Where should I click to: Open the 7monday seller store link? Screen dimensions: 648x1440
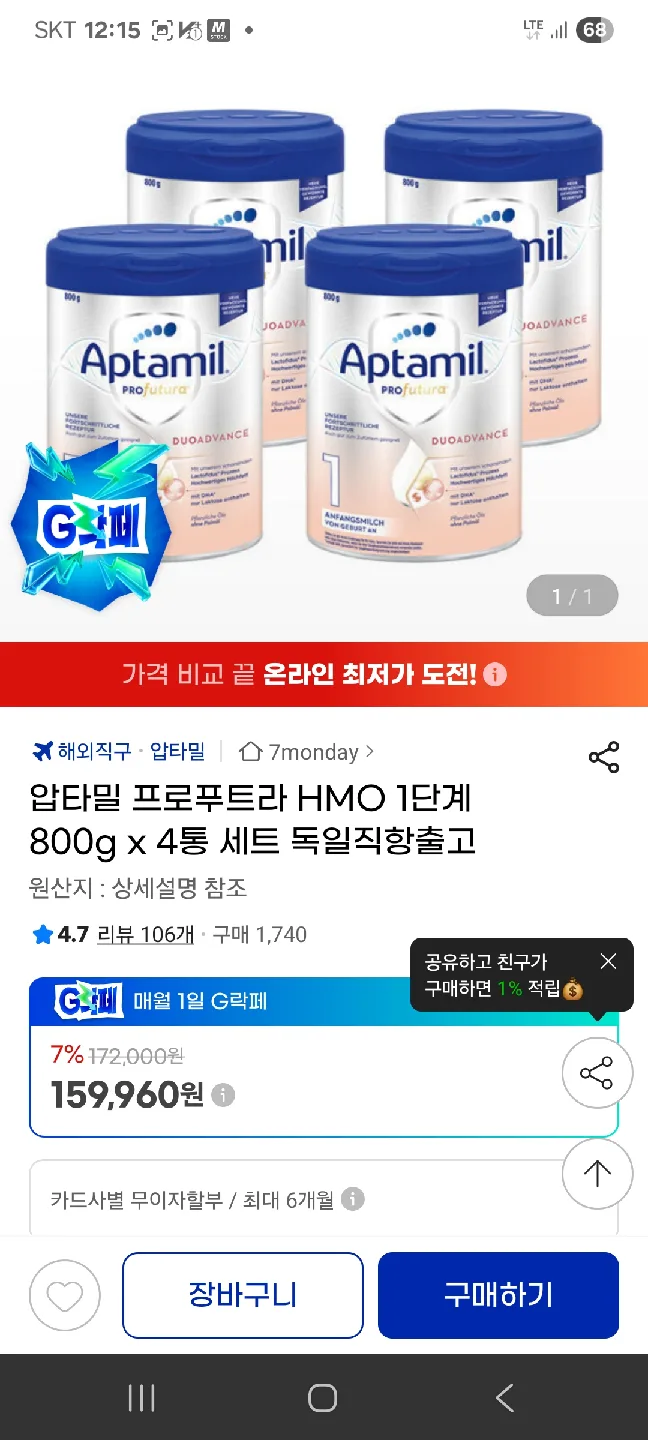coord(308,752)
